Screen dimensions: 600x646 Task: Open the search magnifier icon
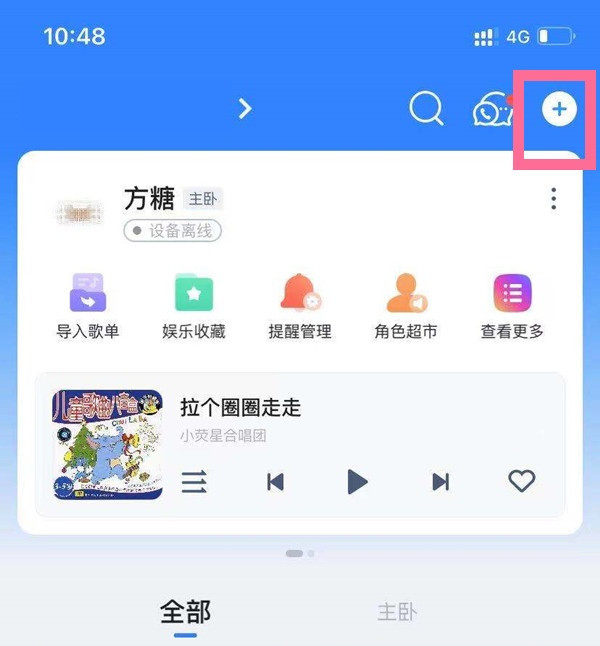pyautogui.click(x=427, y=109)
